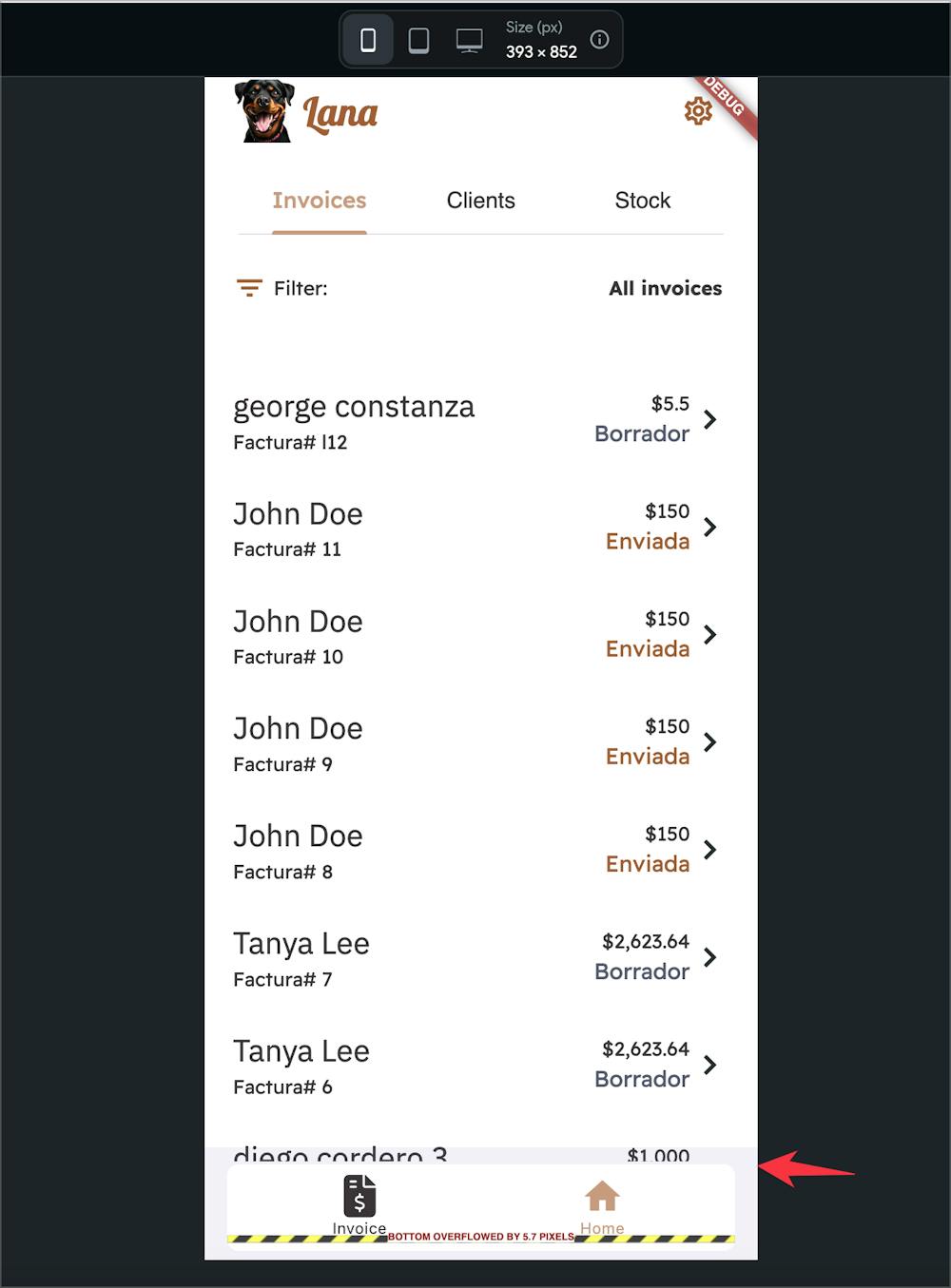Switch to tablet device size preview
951x1288 pixels.
tap(418, 40)
